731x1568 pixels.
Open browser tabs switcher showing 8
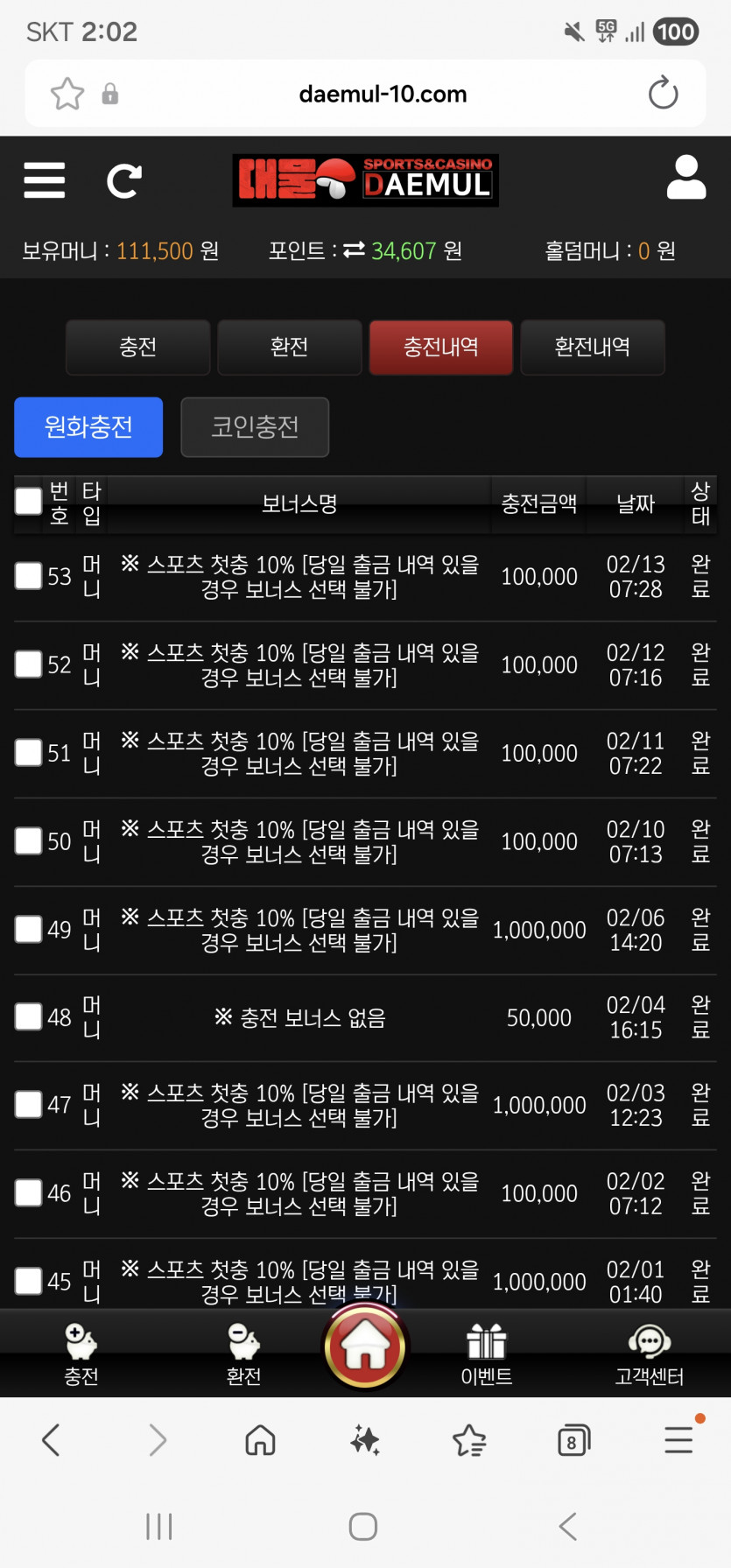[x=573, y=1440]
